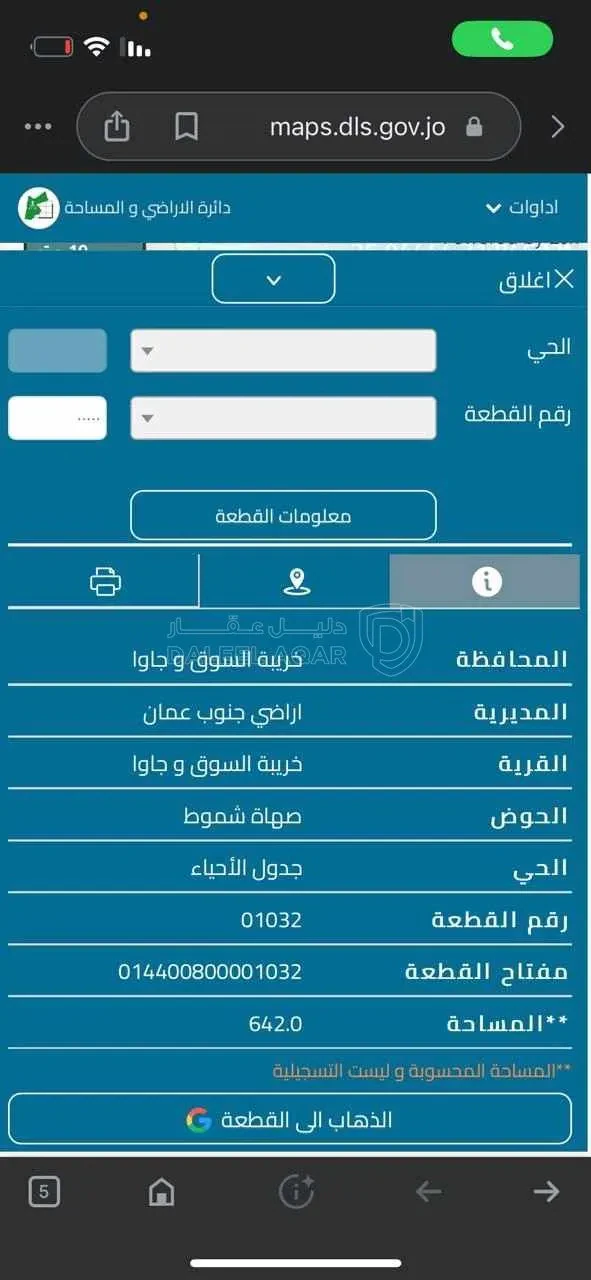Return to the ongoing call via green pill
The width and height of the screenshot is (591, 1280).
tap(502, 39)
